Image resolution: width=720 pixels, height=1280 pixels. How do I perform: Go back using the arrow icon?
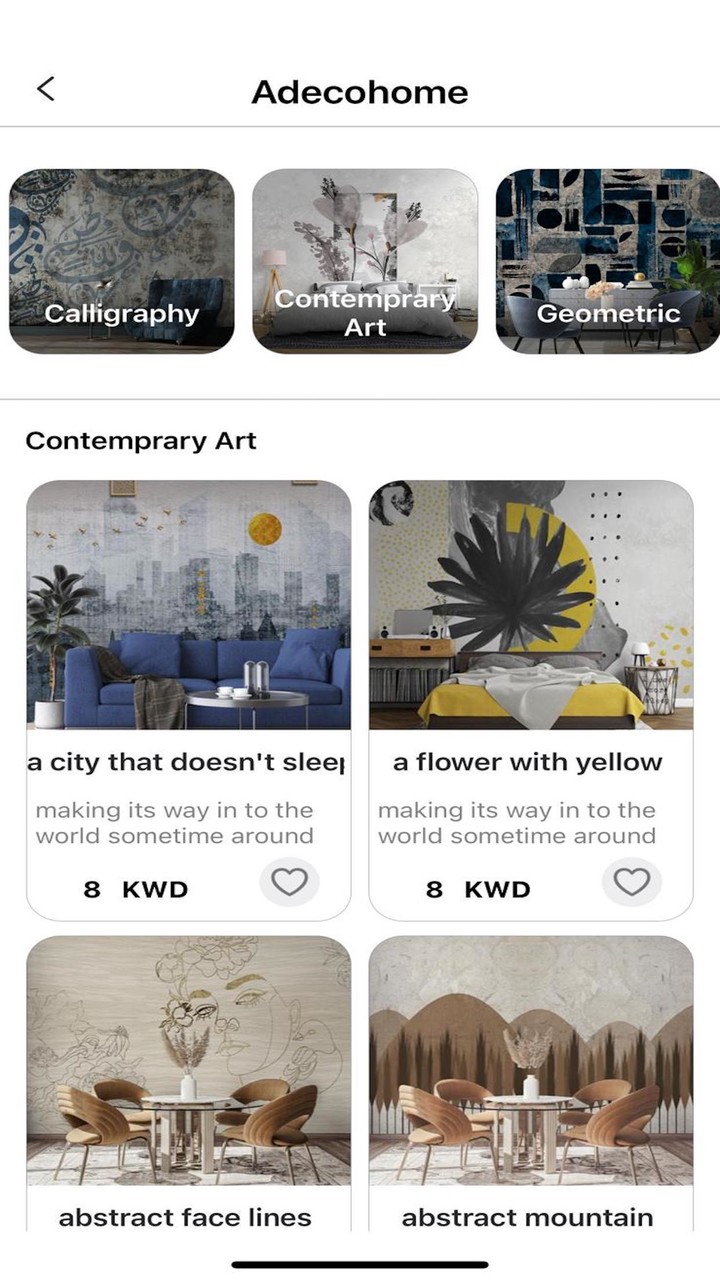click(x=46, y=89)
